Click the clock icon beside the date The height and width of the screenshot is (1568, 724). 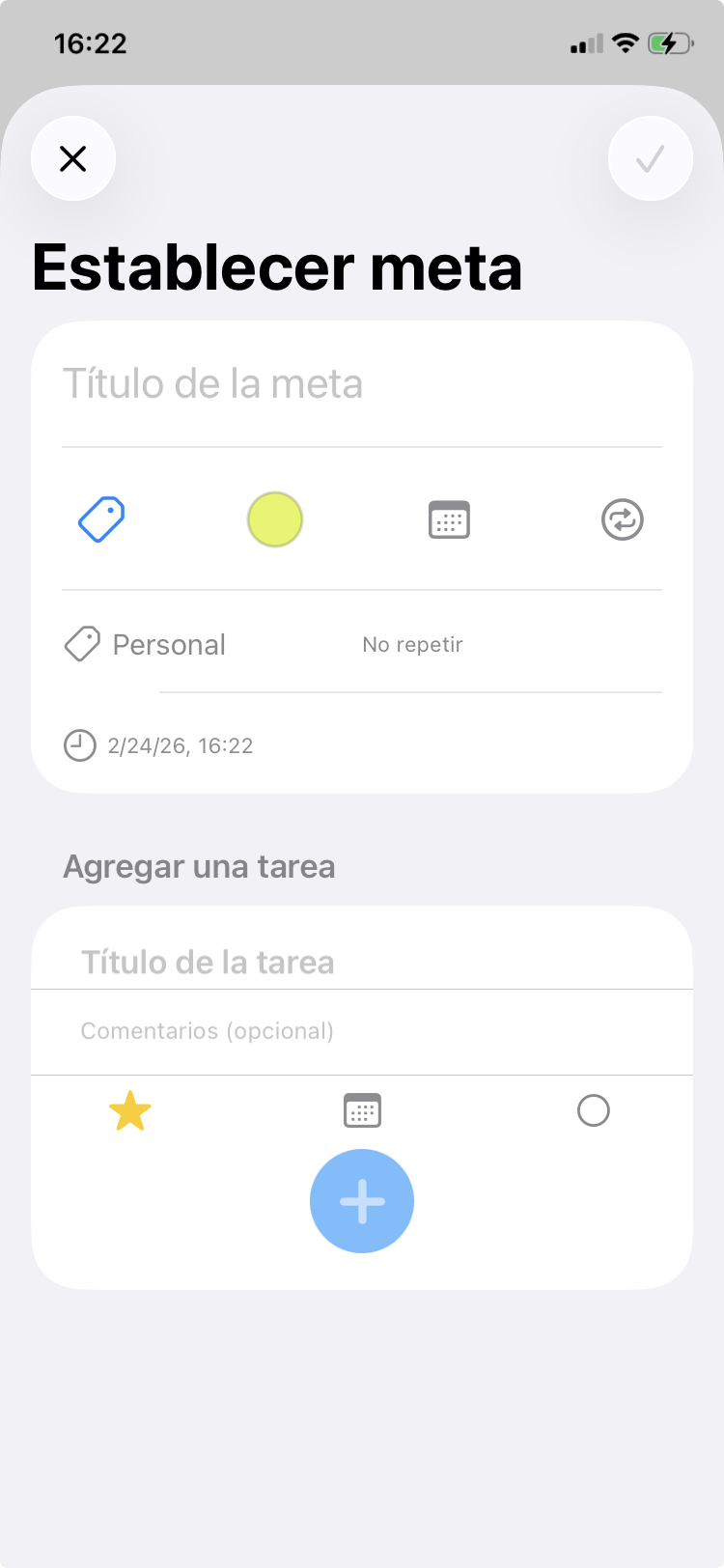[80, 745]
